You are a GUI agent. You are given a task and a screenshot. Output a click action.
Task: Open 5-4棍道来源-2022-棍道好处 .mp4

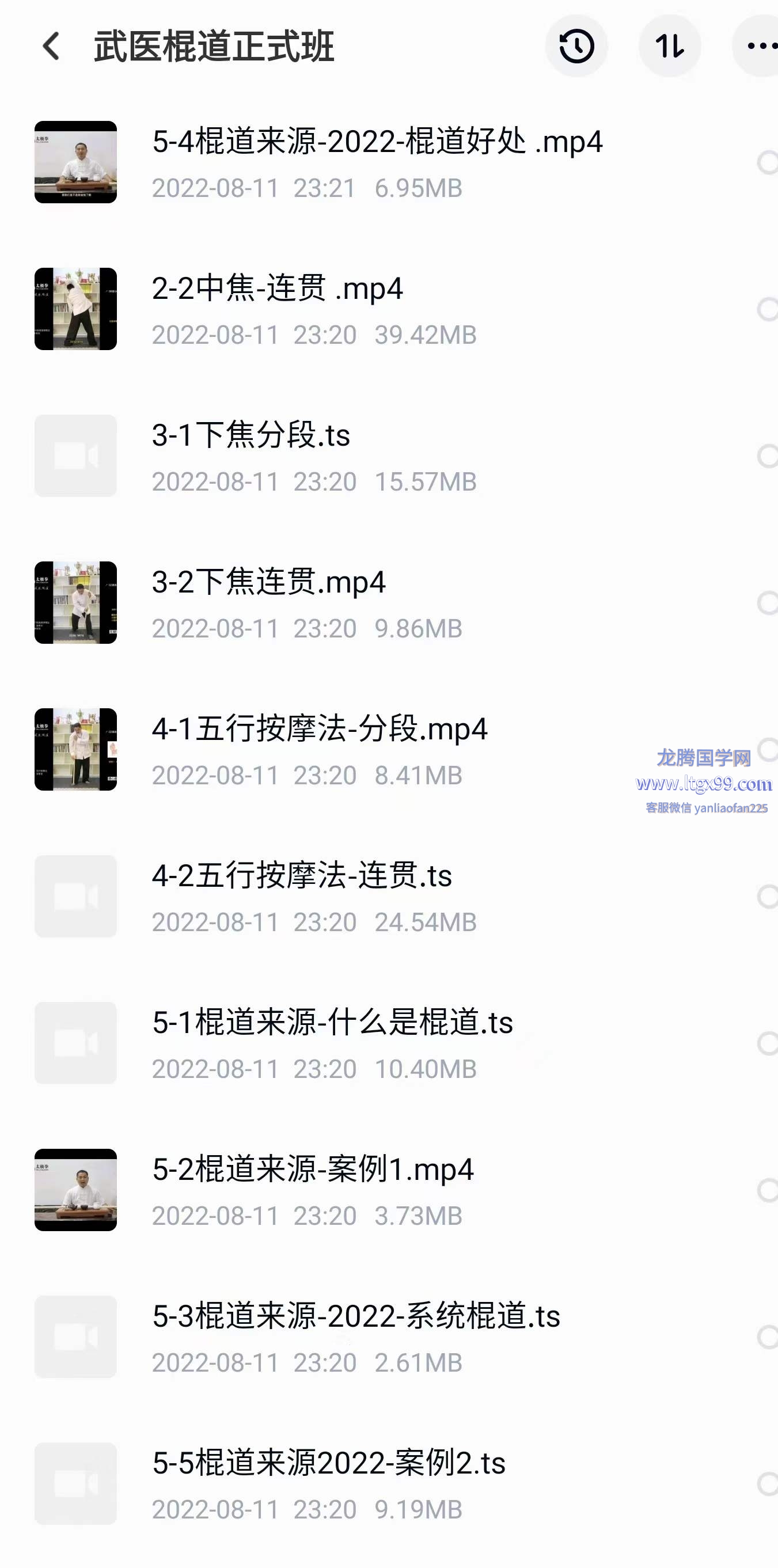click(x=377, y=142)
